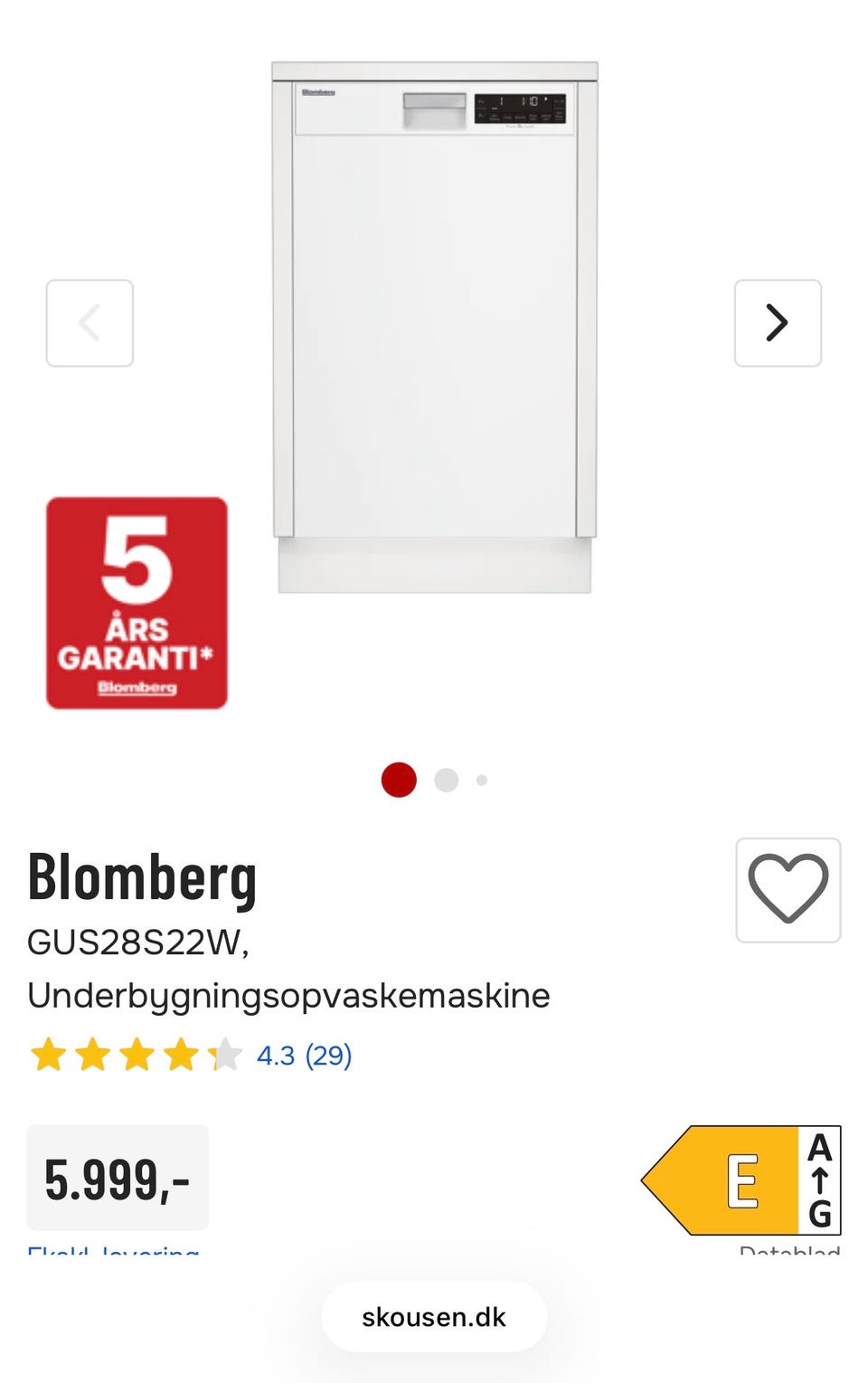This screenshot has height=1383, width=868.
Task: Open the Datablad document
Action: click(x=788, y=1255)
